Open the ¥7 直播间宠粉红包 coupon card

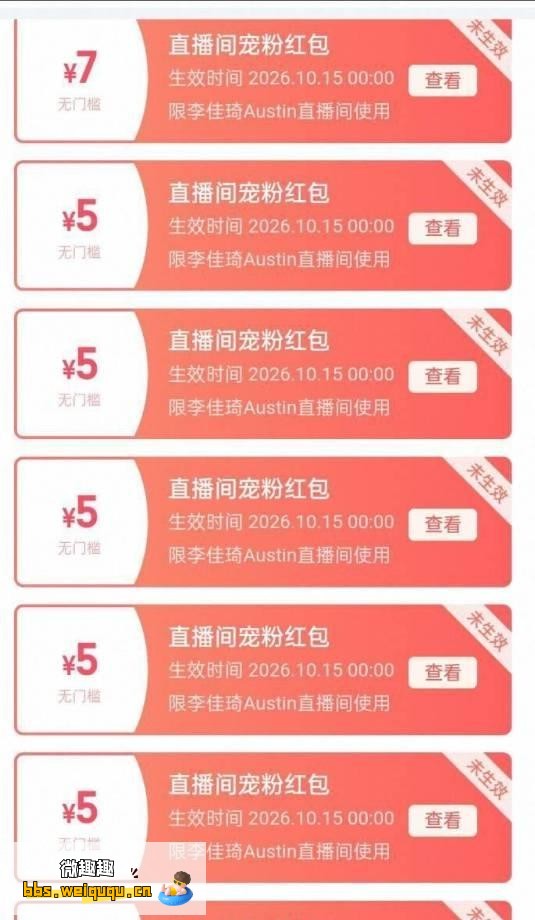pos(263,80)
